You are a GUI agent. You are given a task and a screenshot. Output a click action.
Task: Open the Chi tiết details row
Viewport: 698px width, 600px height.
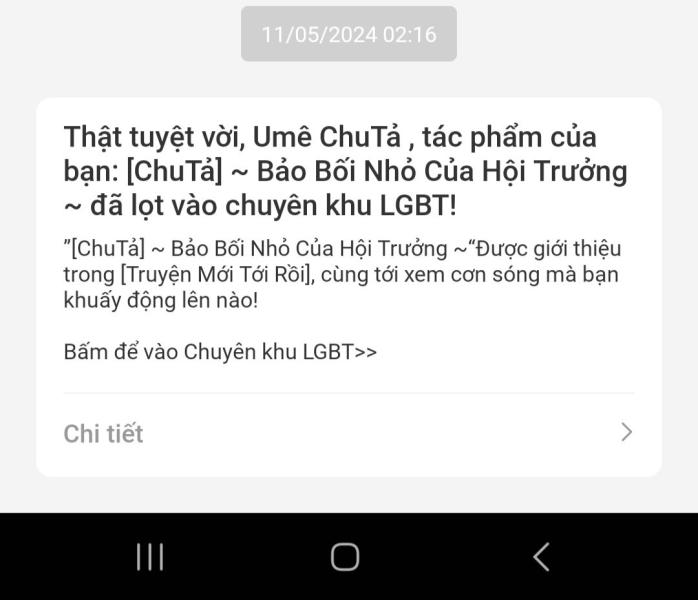pyautogui.click(x=348, y=433)
